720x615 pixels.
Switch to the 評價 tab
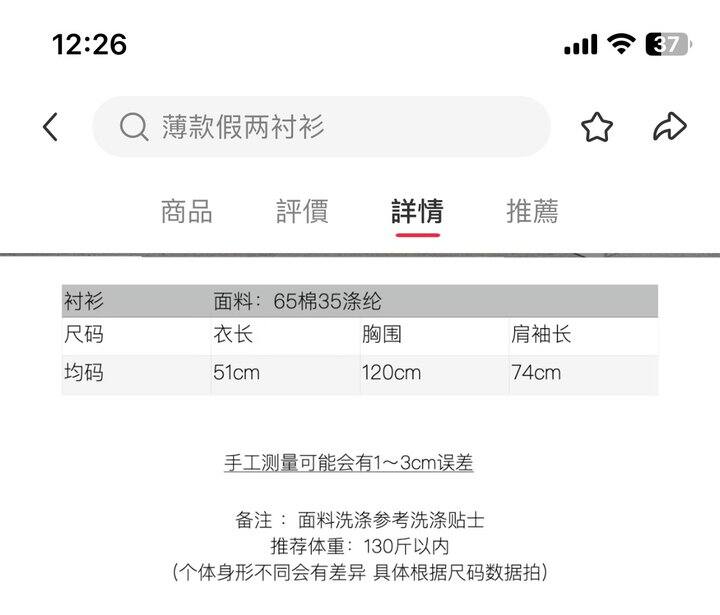(x=302, y=211)
